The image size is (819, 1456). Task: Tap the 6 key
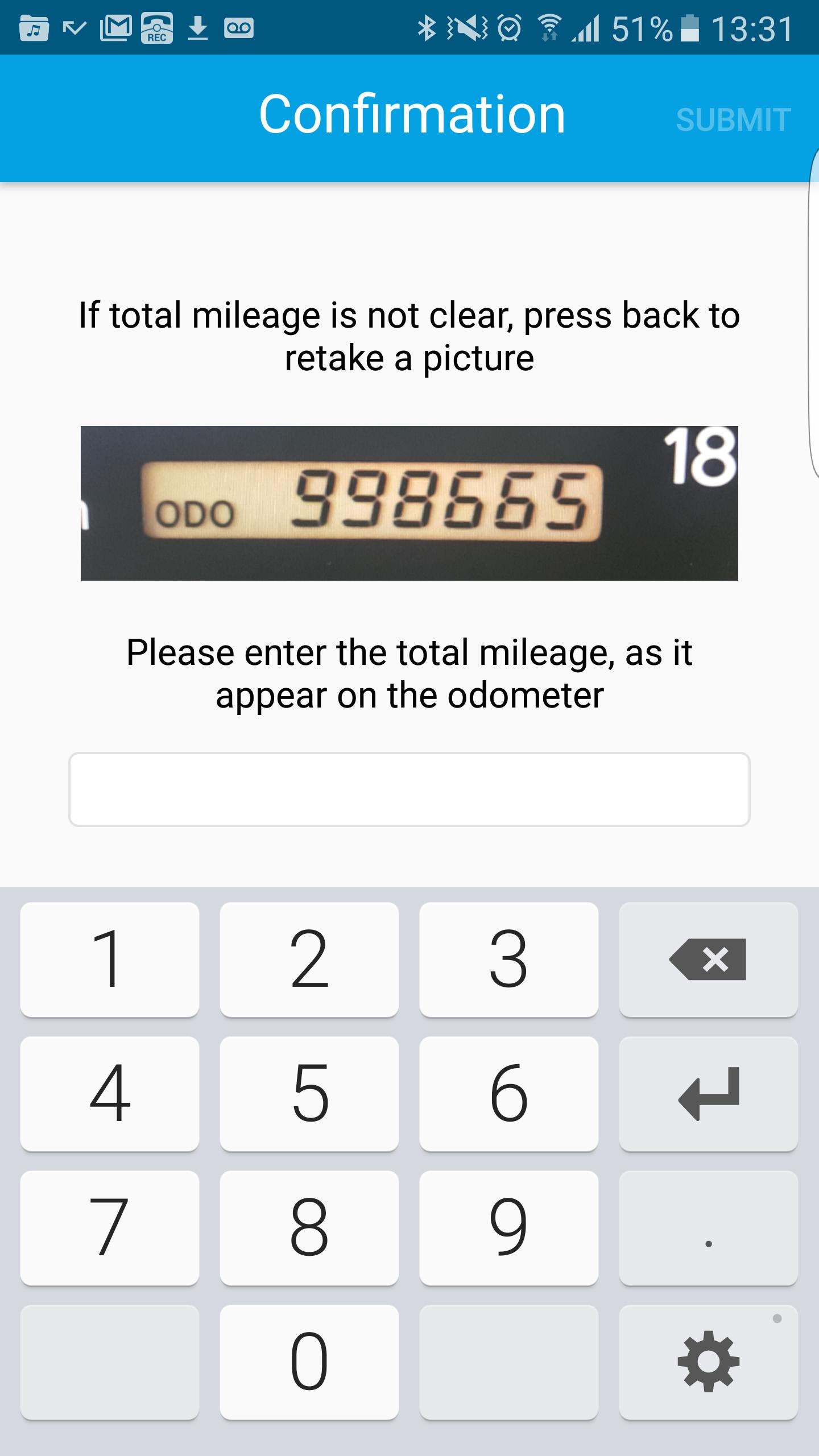508,1093
